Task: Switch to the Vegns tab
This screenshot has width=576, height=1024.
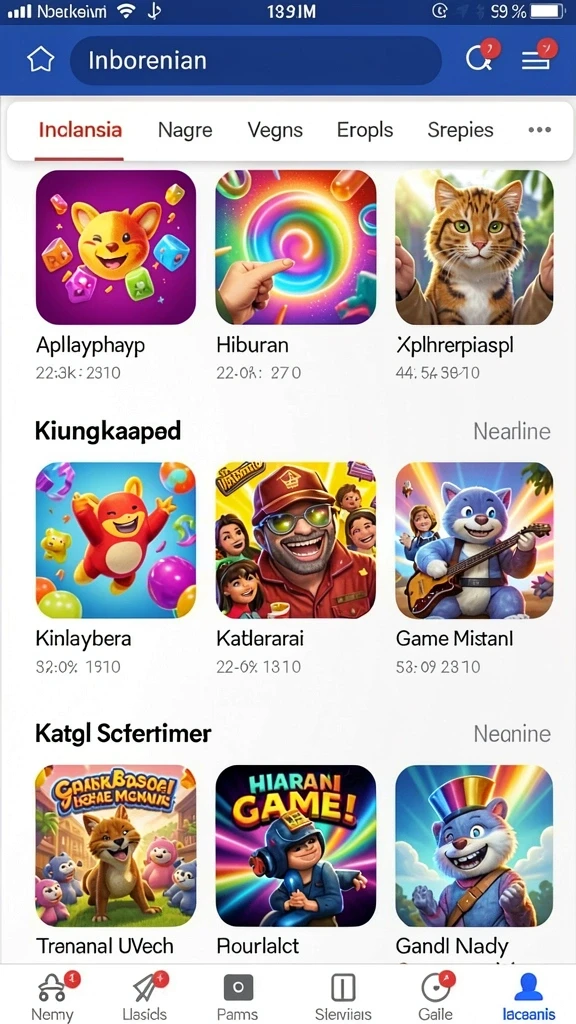Action: coord(275,130)
